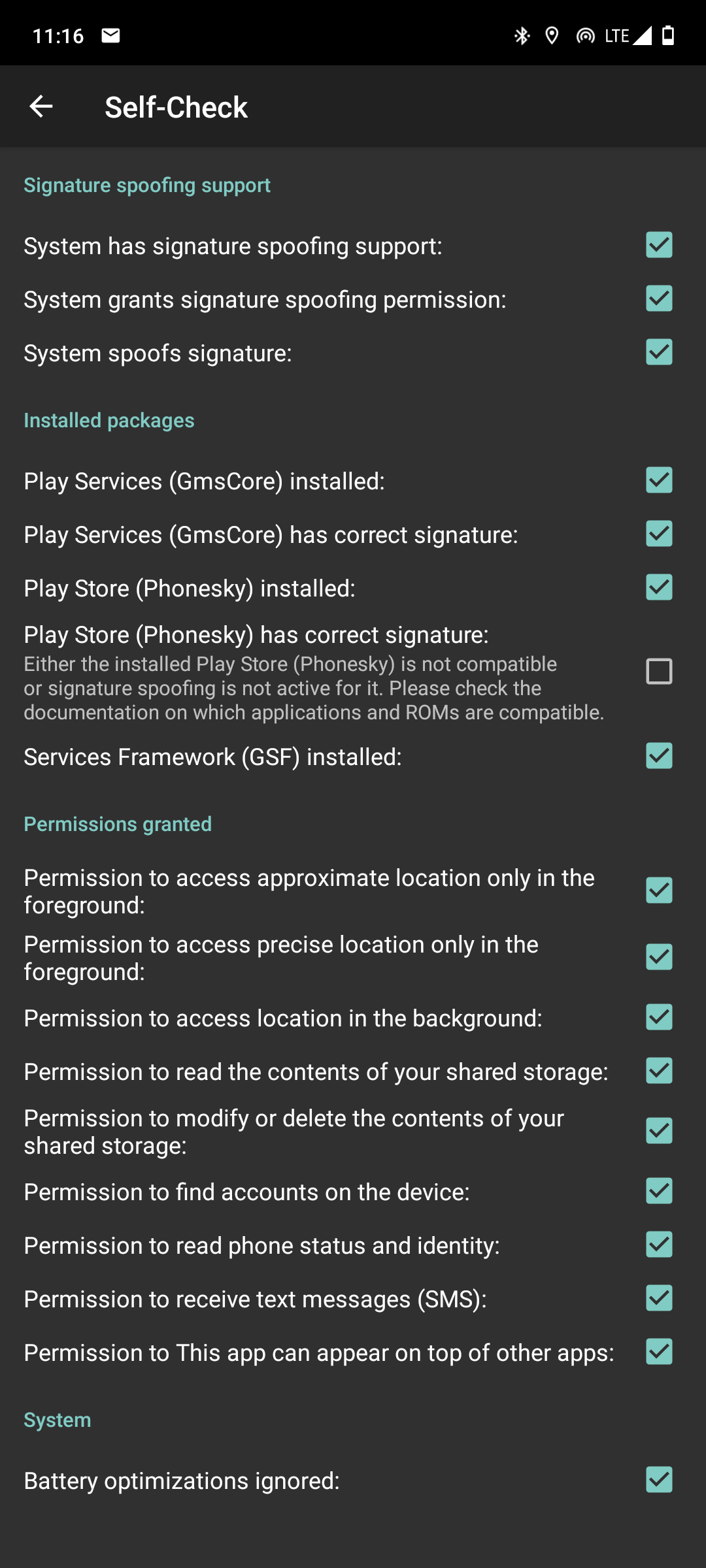706x1568 pixels.
Task: Tap Play Services (GmsCore) installed checkbox
Action: coord(659,480)
